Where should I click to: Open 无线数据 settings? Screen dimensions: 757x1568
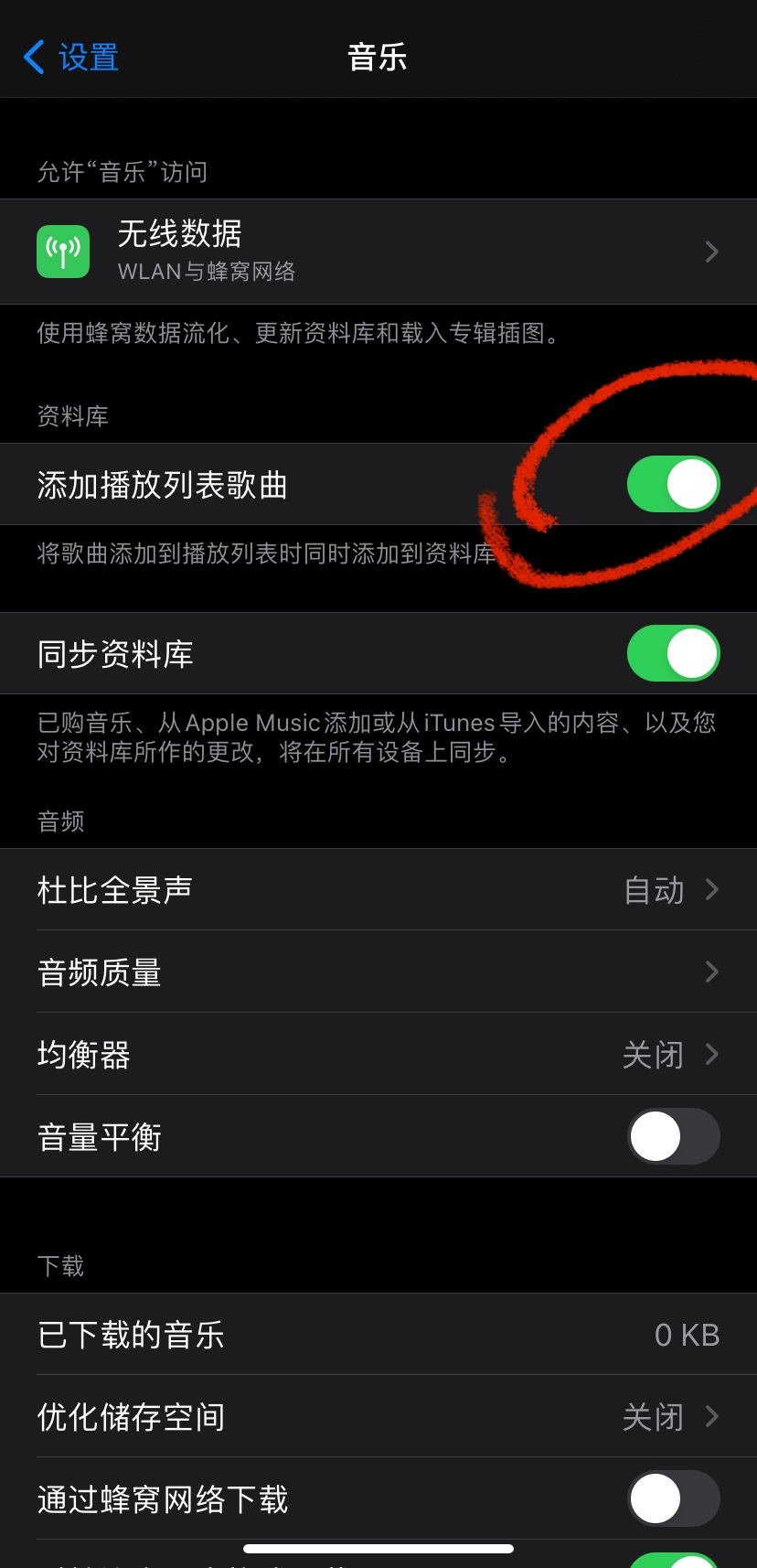tap(378, 252)
